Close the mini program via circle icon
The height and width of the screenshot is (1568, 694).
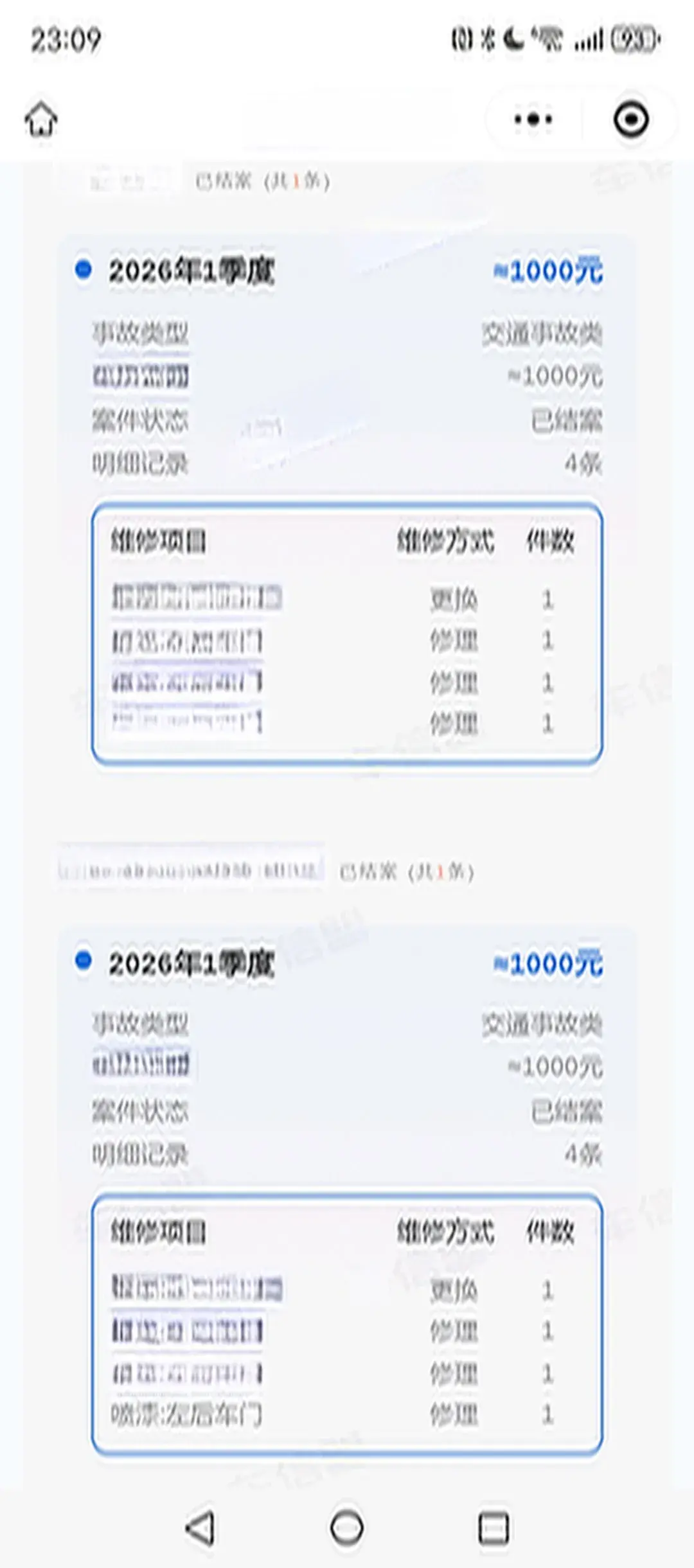pyautogui.click(x=630, y=120)
